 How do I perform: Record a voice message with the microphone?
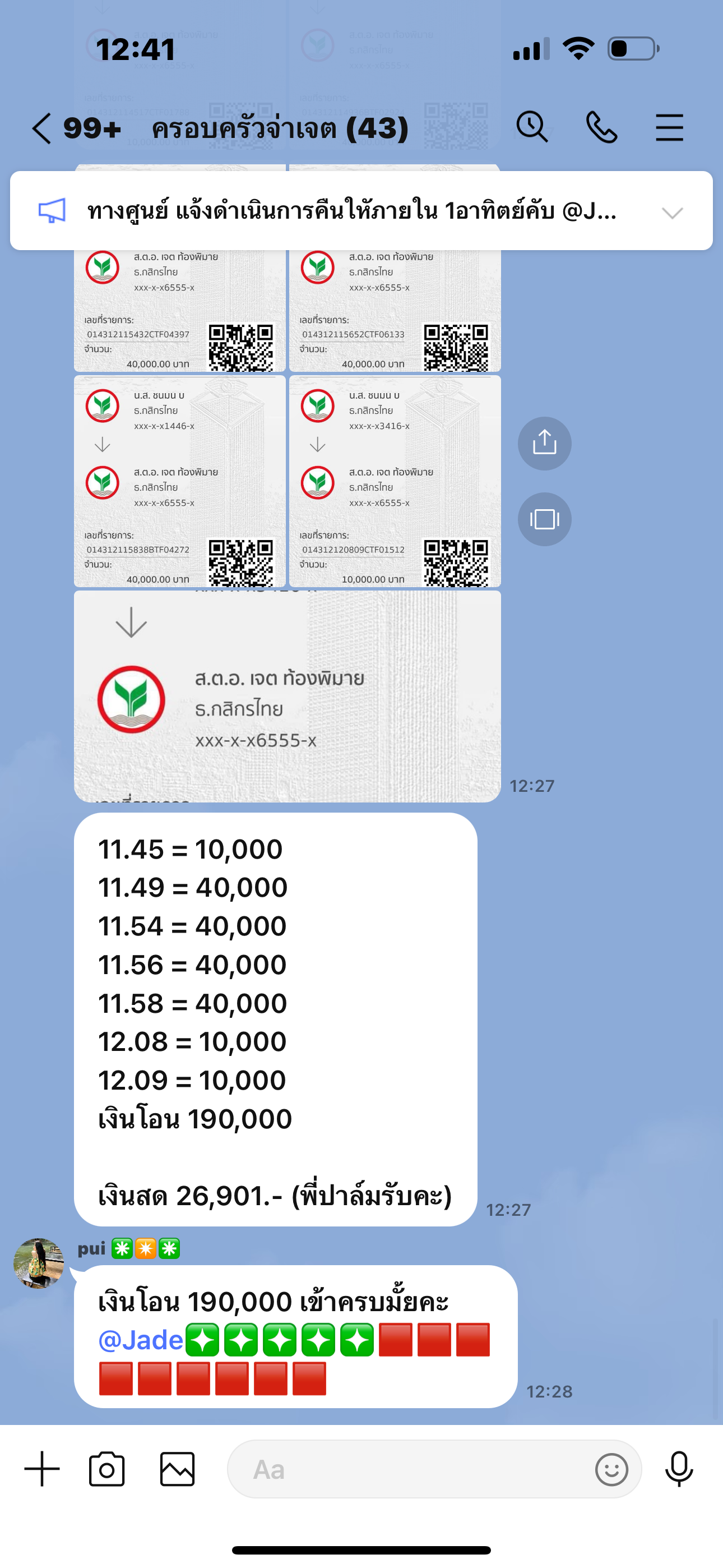(679, 1469)
